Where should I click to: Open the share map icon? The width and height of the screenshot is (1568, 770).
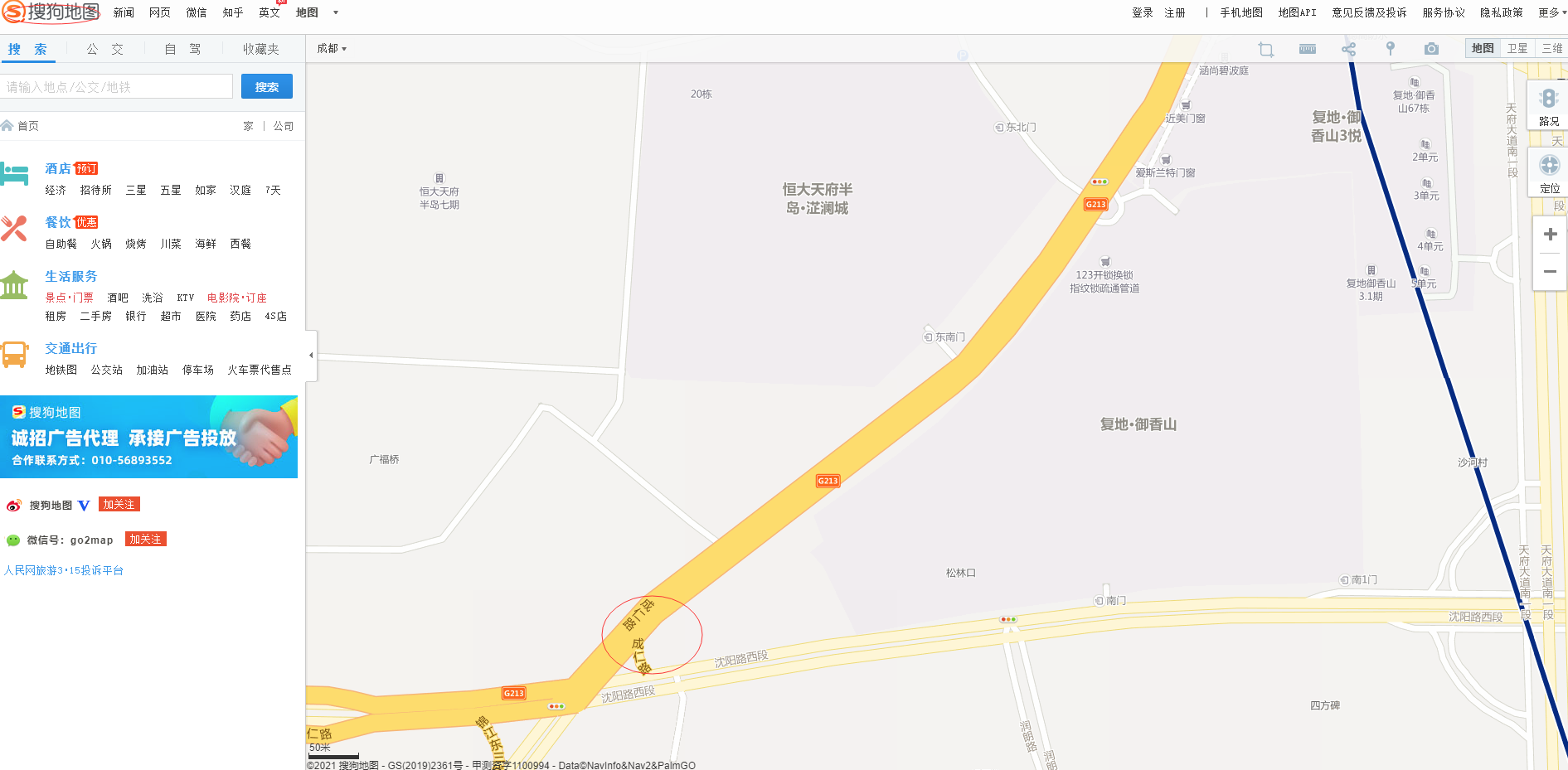(1348, 49)
